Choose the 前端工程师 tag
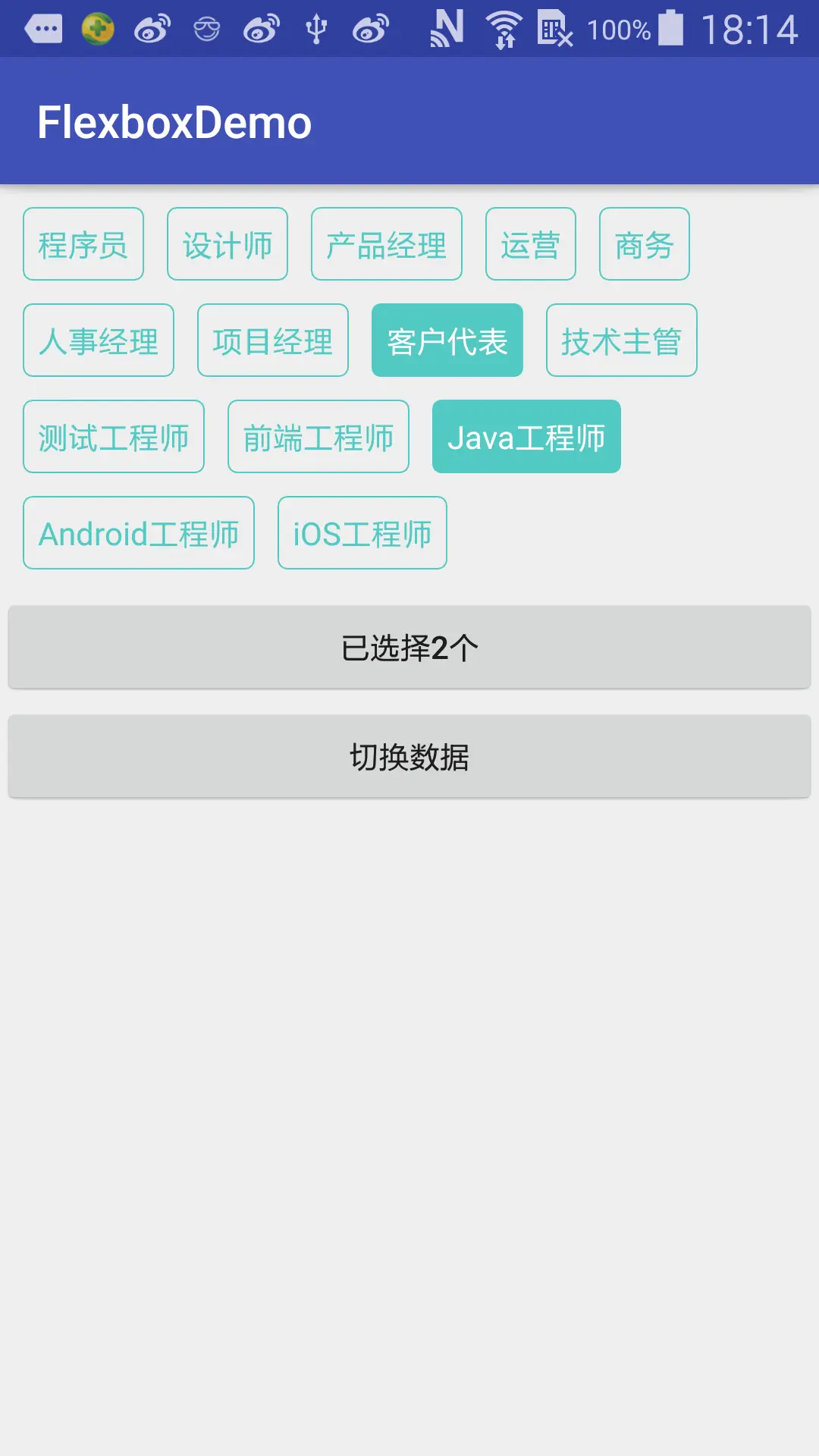 point(318,437)
